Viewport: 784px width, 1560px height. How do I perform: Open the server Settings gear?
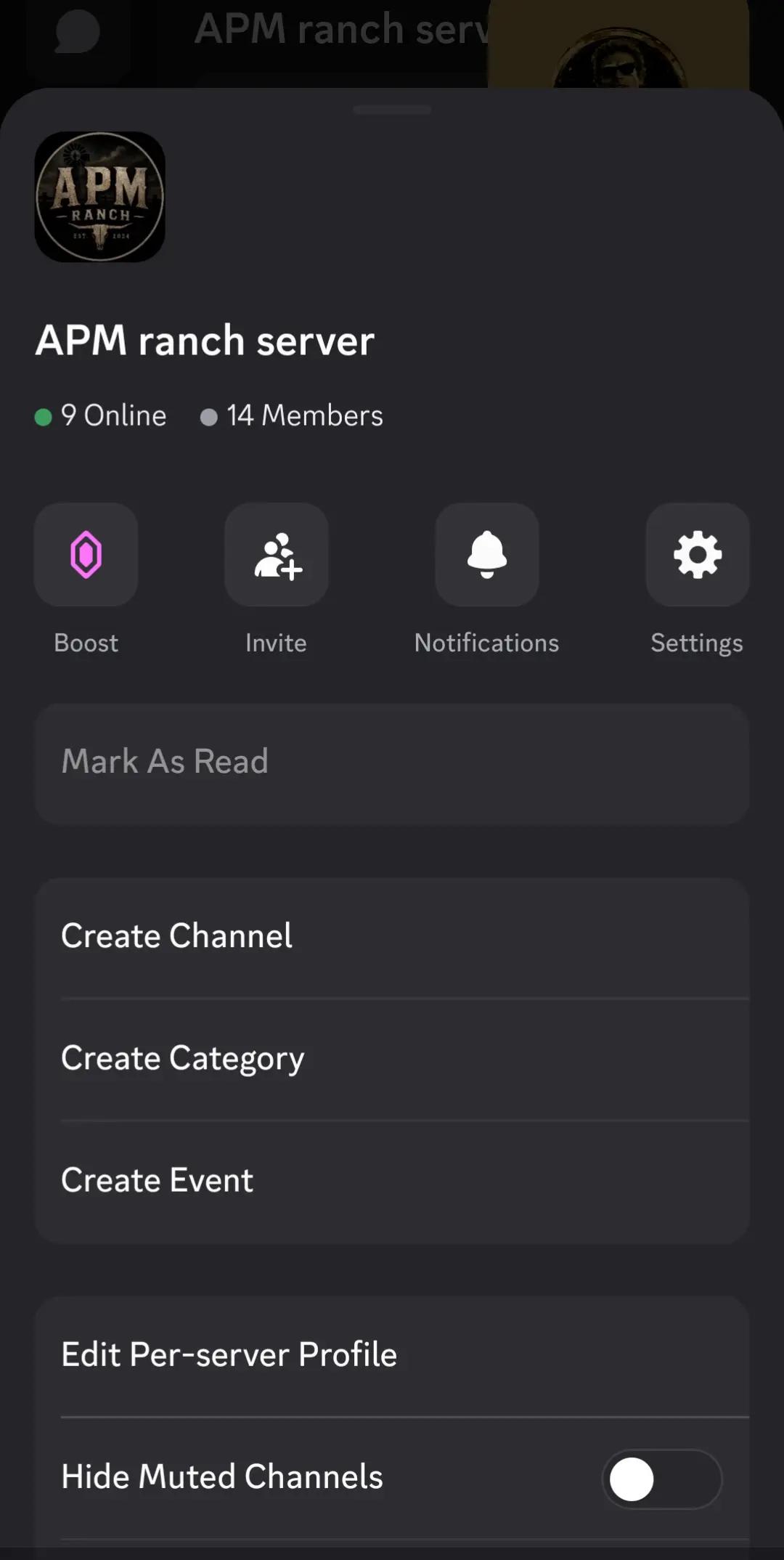click(x=698, y=555)
